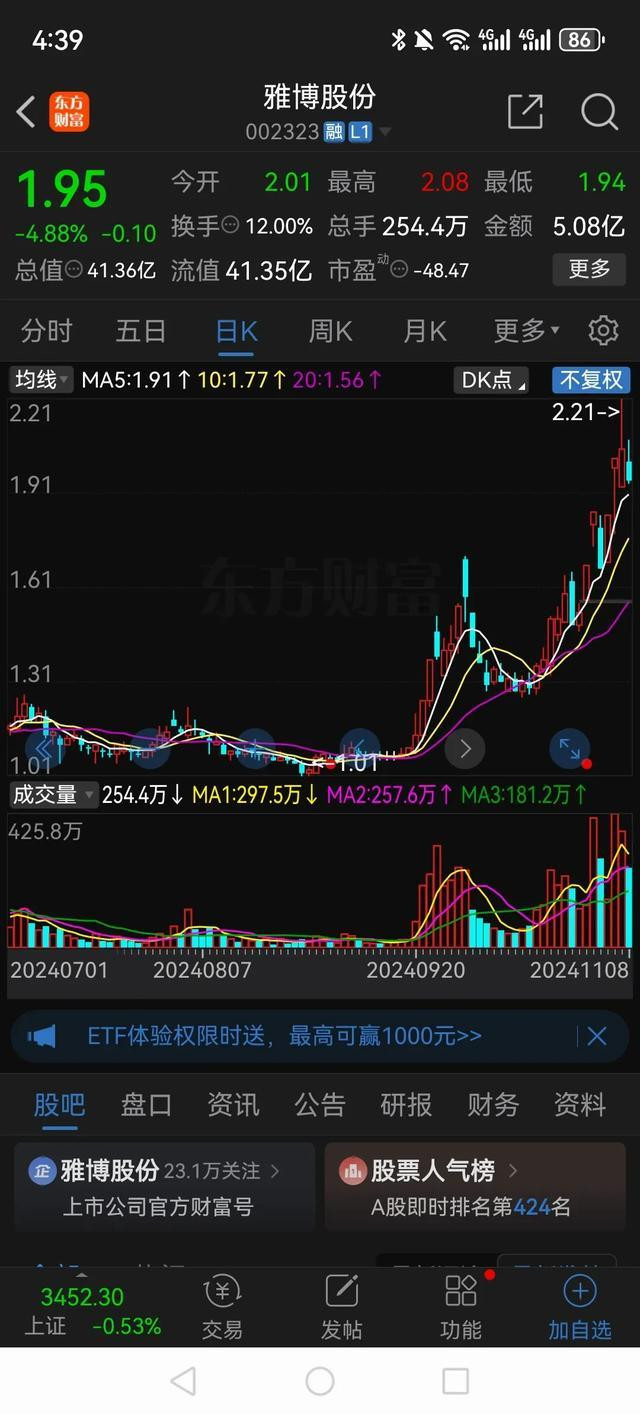Screen dimensions: 640x1415
Task: Go back using the top-left arrow
Action: tap(27, 112)
